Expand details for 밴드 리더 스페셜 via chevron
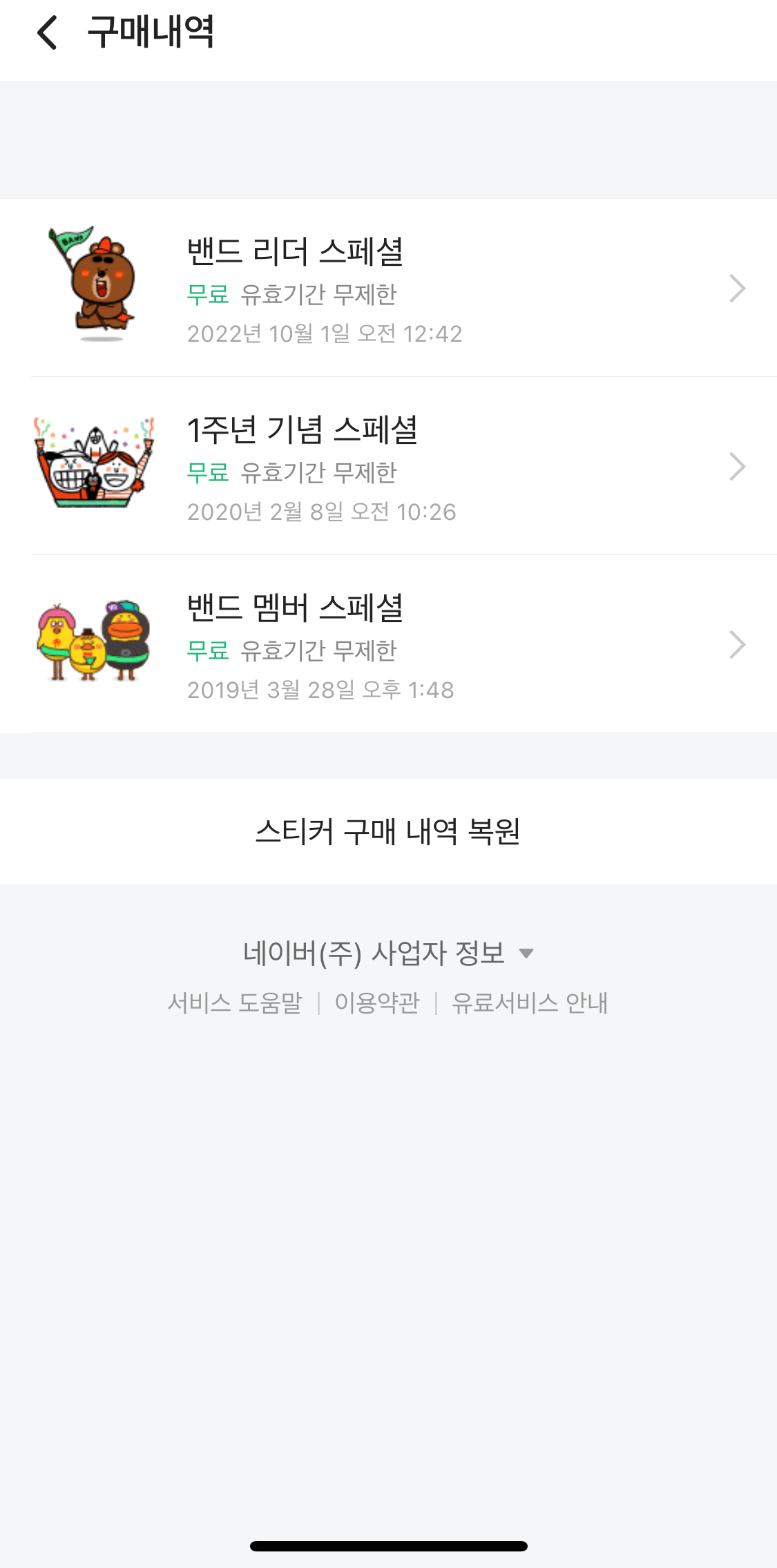777x1568 pixels. (738, 289)
